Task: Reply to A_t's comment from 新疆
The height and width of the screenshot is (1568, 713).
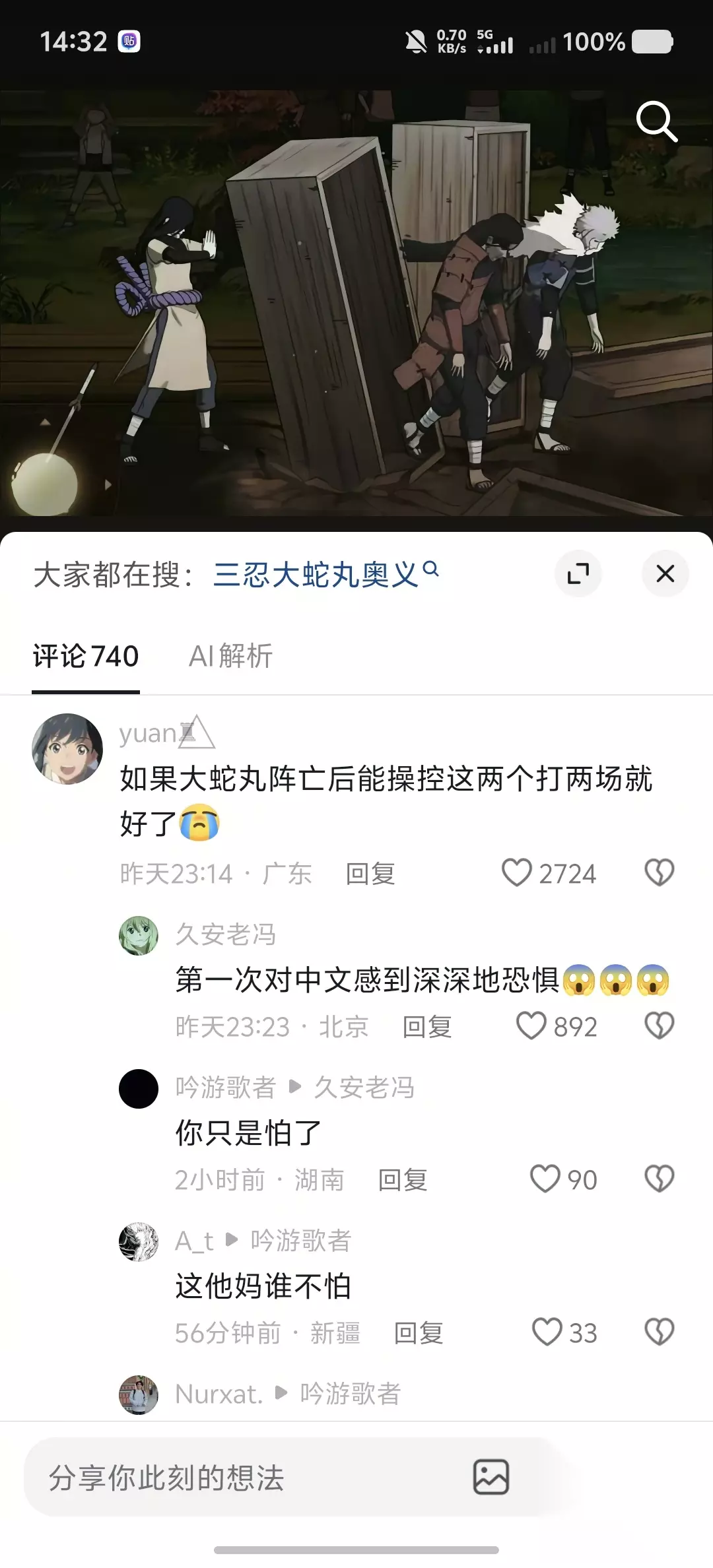Action: point(419,1333)
